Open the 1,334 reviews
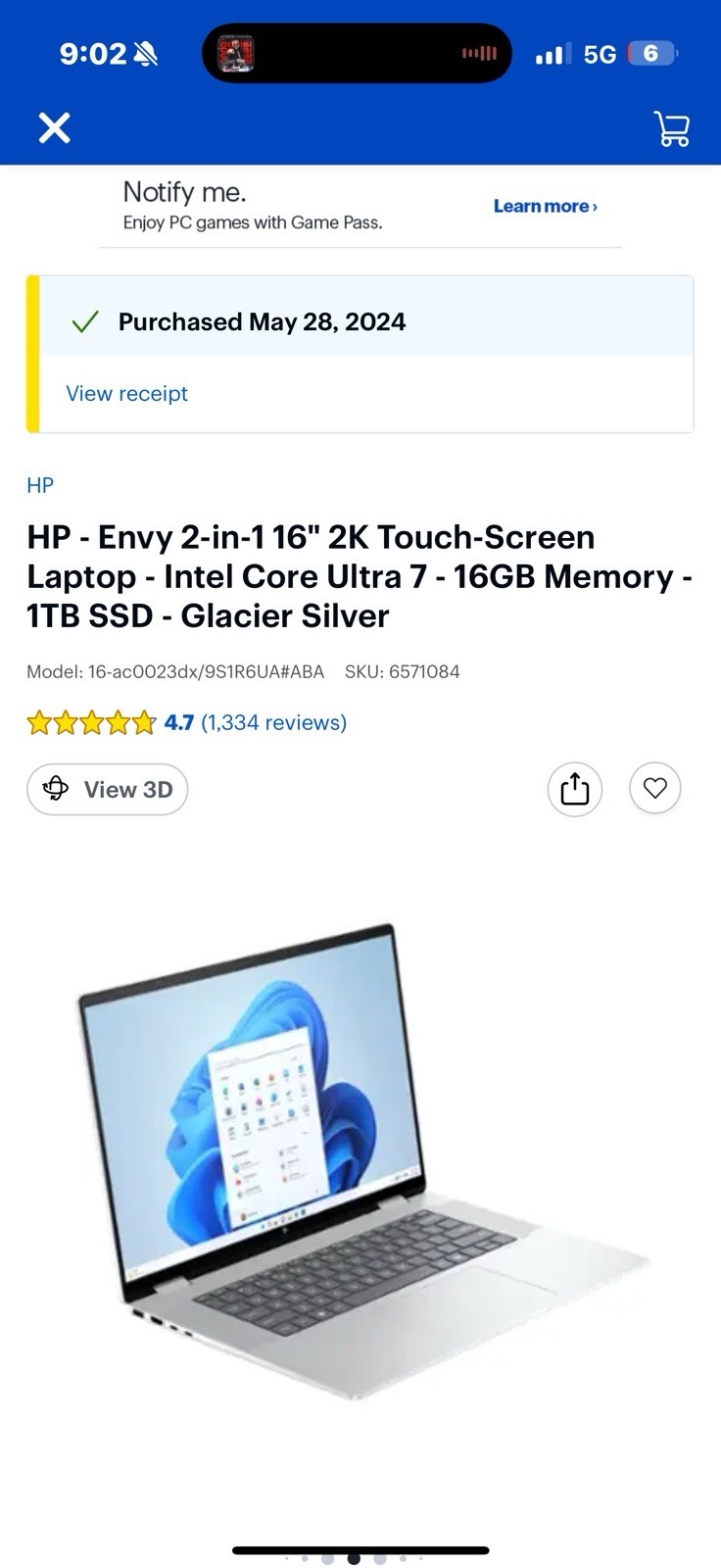The width and height of the screenshot is (721, 1568). [274, 722]
